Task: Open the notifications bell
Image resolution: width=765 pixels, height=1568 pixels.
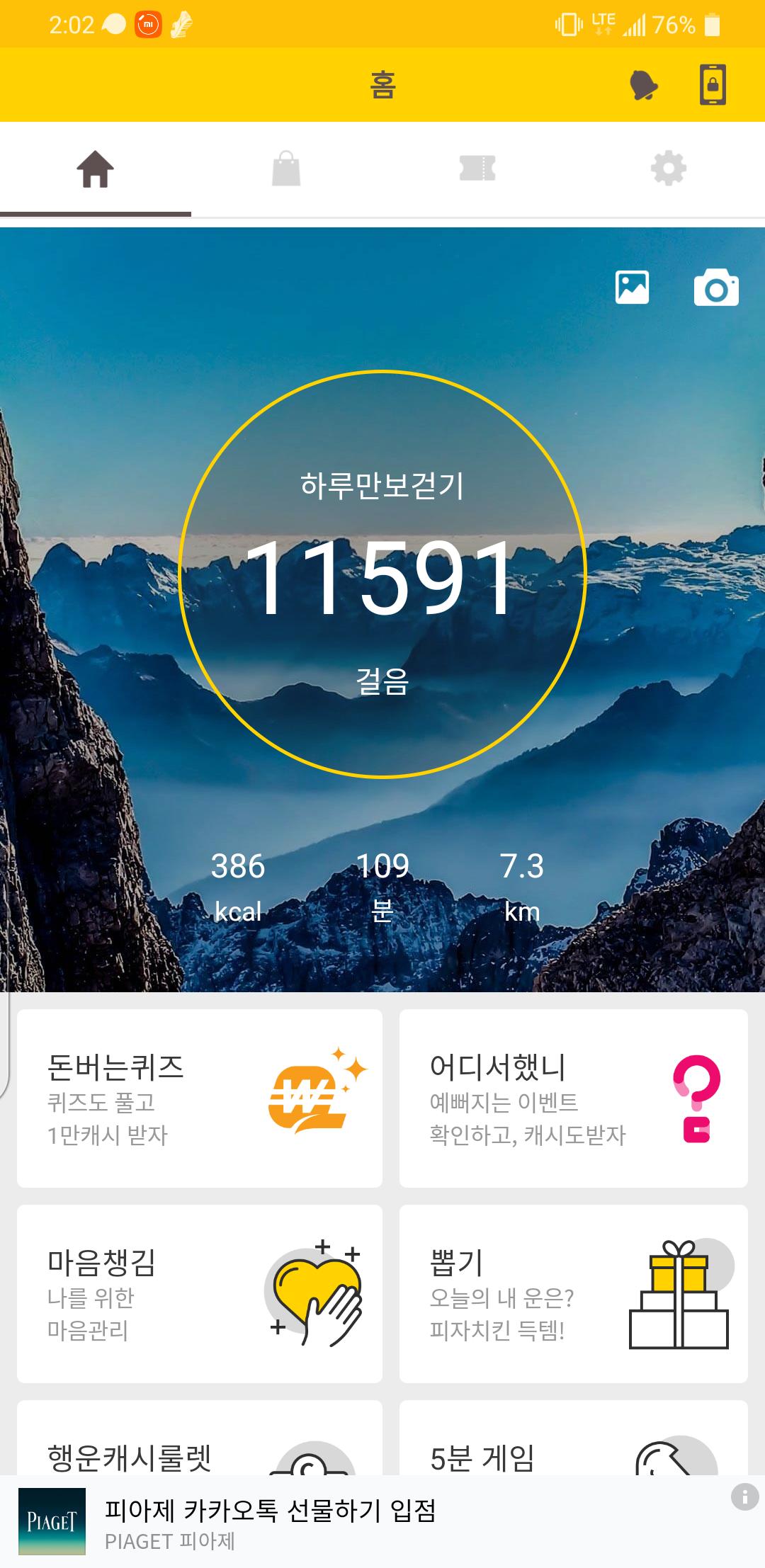Action: [x=643, y=86]
